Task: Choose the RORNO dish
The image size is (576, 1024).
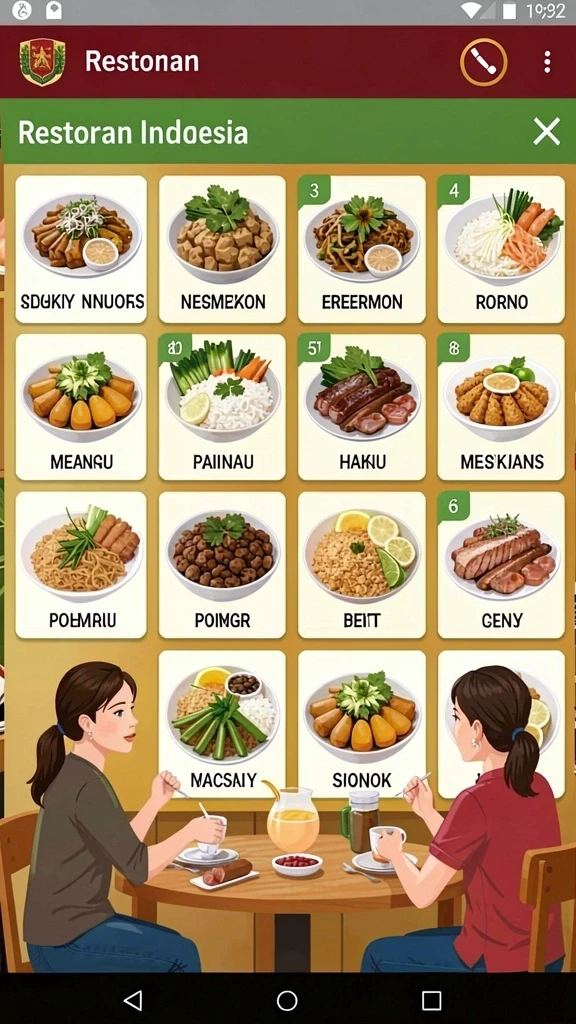Action: click(x=501, y=249)
